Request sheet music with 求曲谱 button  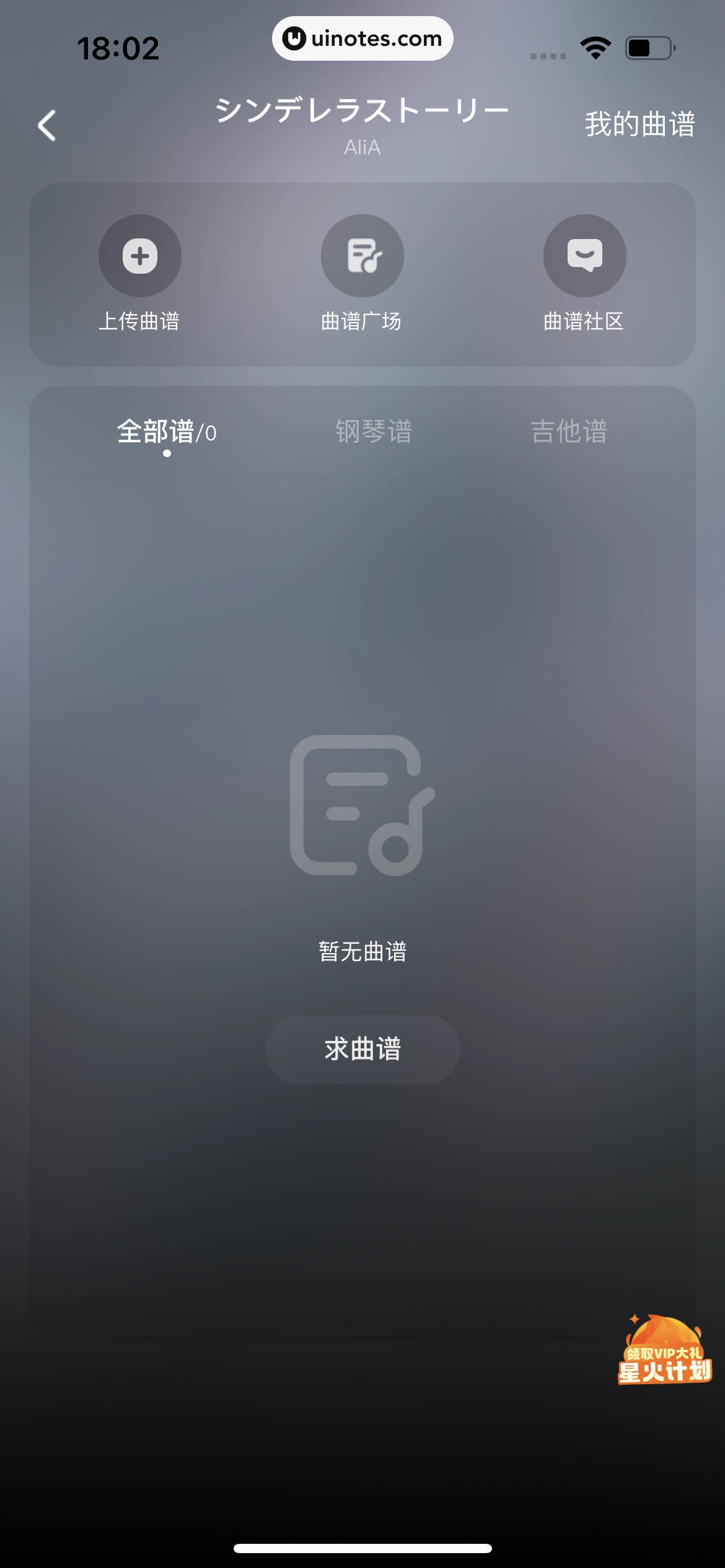[362, 1049]
